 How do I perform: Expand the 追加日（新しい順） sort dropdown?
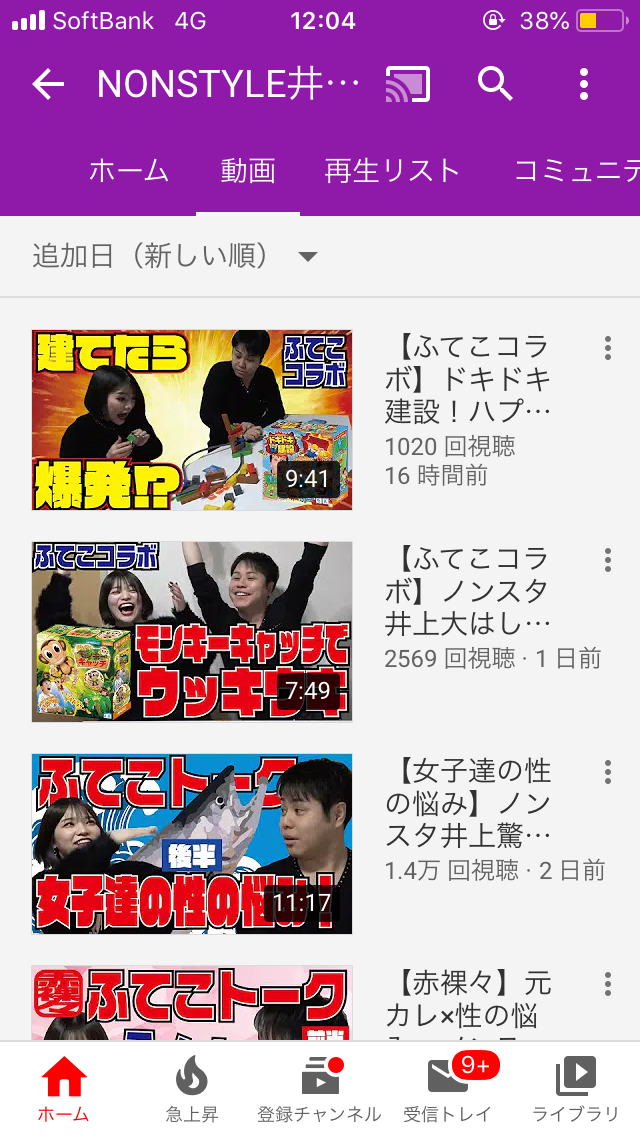coord(175,257)
